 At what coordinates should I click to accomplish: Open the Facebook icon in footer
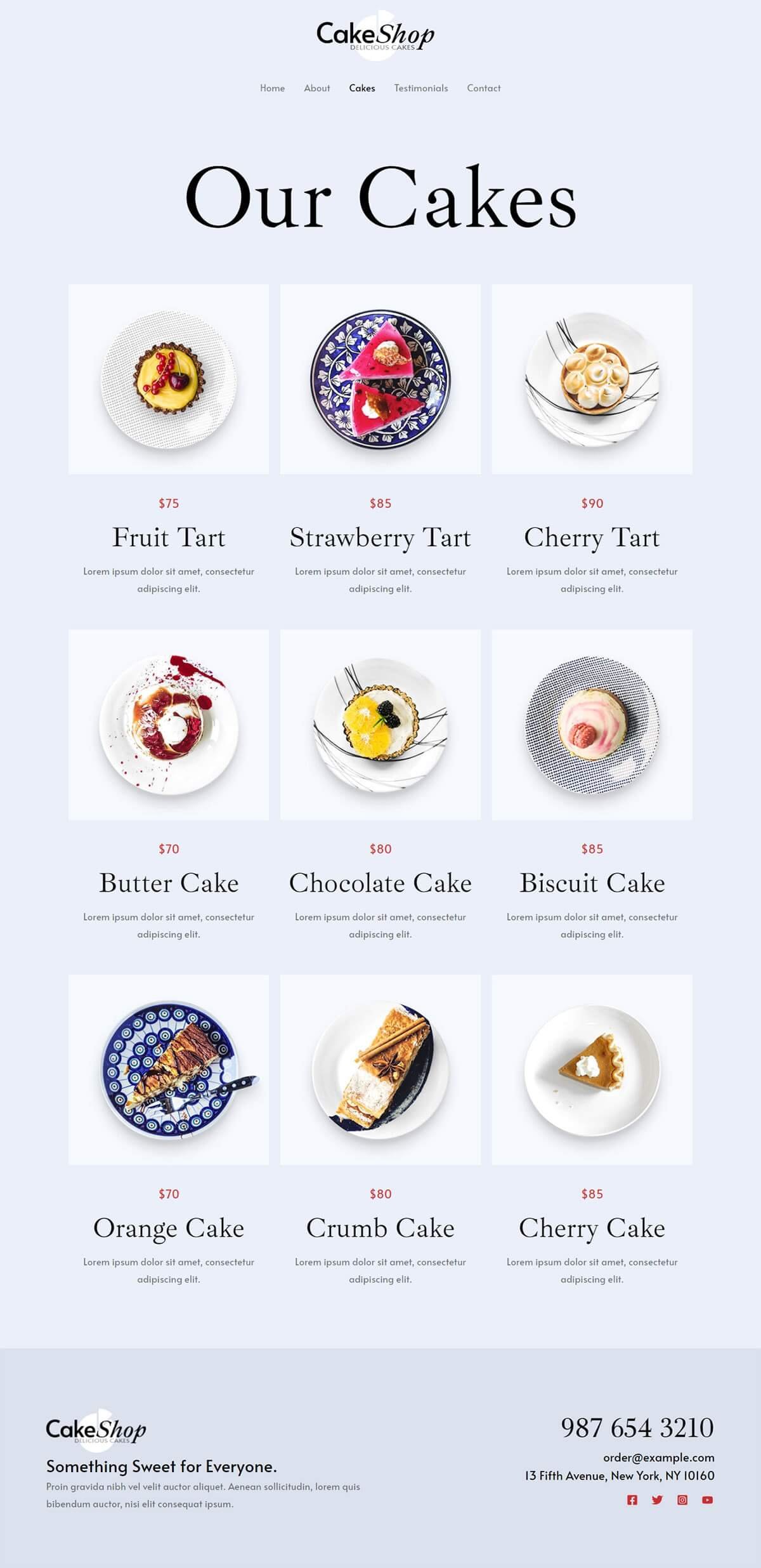click(632, 1500)
